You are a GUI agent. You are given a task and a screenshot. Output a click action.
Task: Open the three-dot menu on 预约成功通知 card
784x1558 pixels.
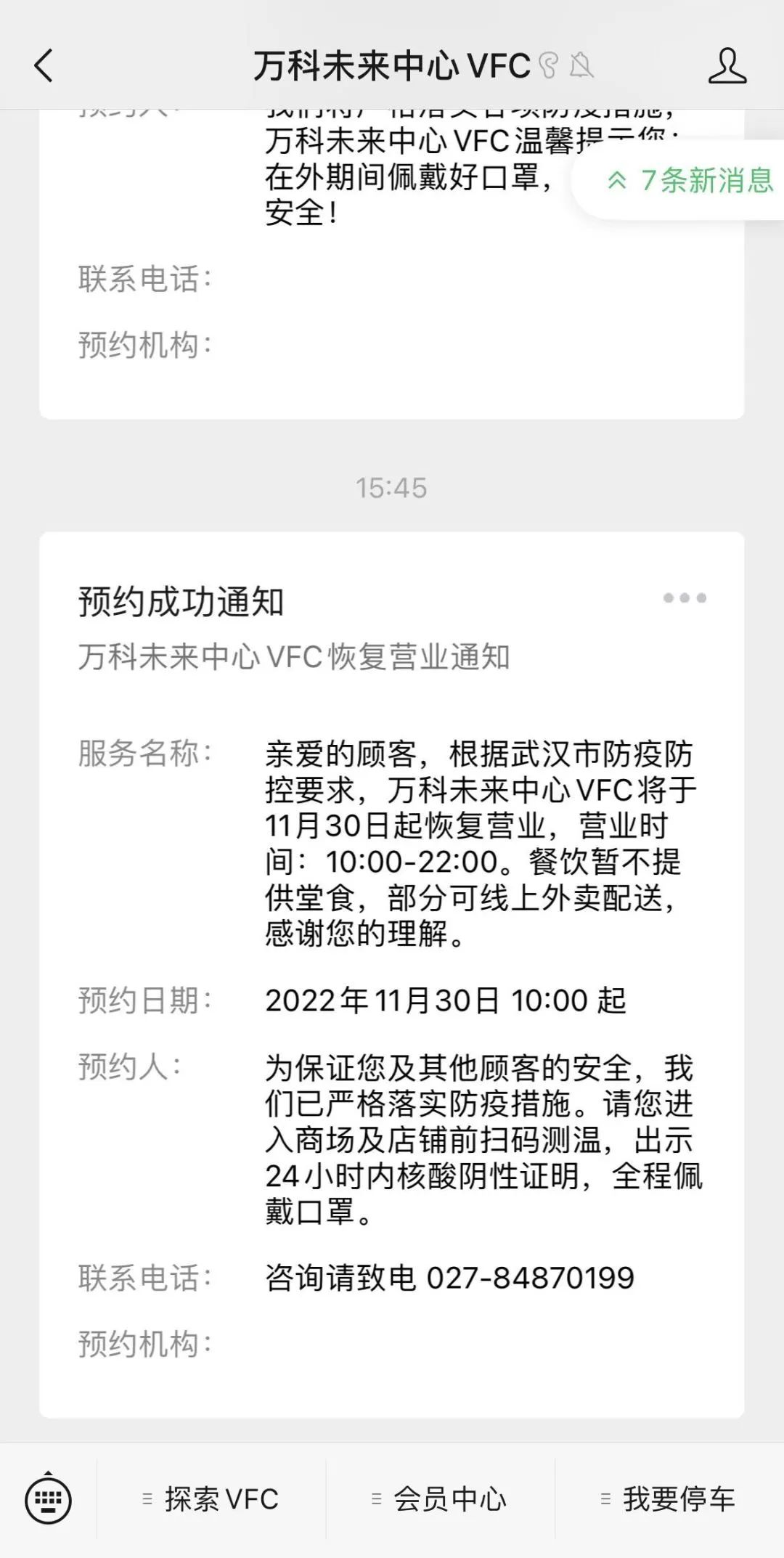point(684,598)
